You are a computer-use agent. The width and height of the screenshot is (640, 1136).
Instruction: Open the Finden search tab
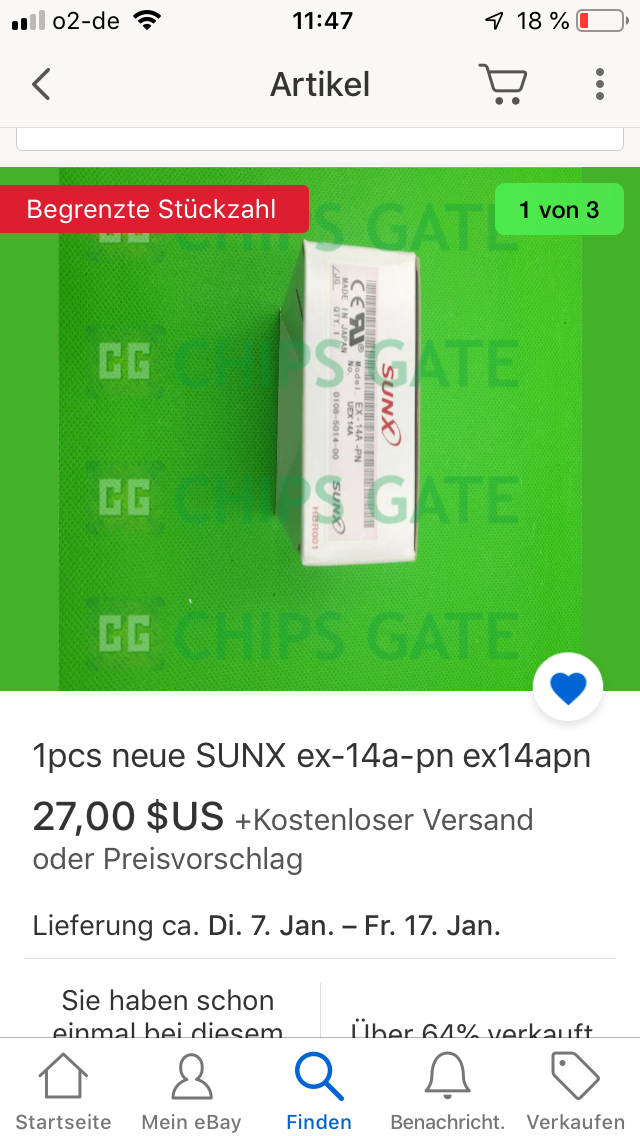(319, 1092)
